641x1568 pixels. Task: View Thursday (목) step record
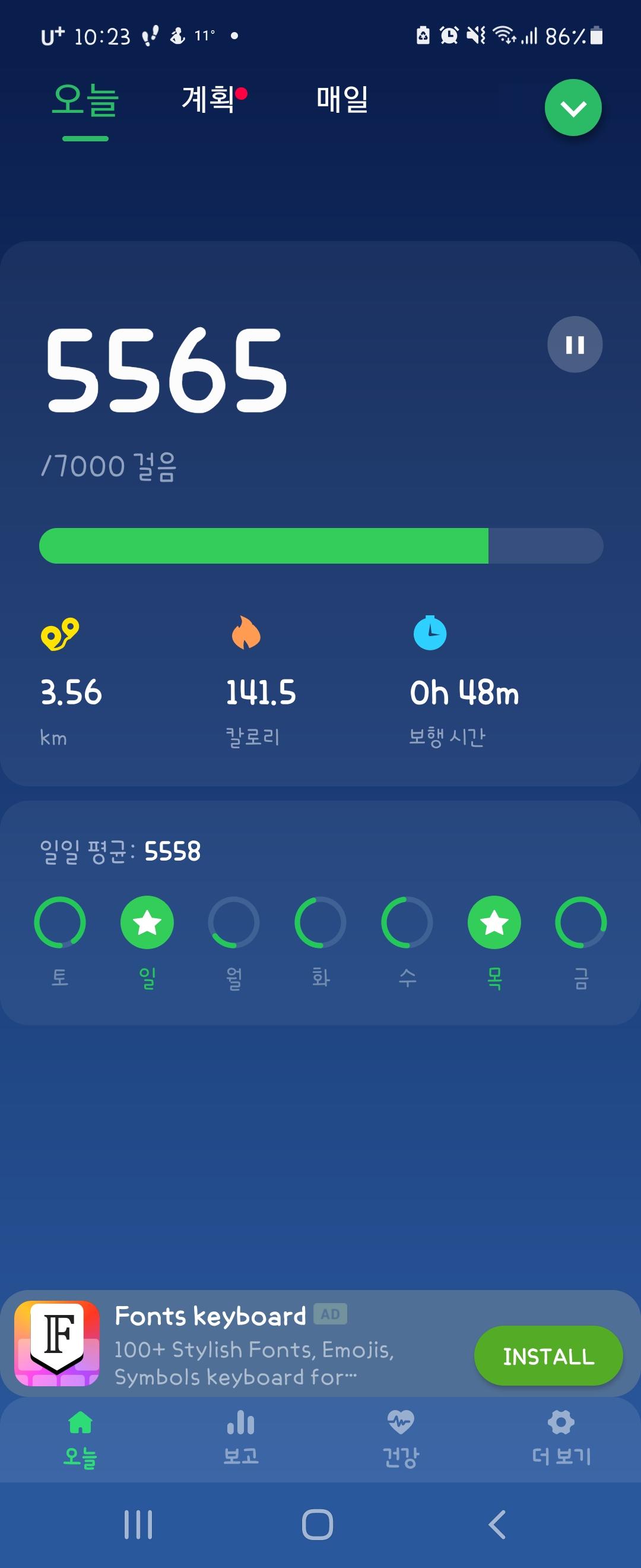tap(494, 923)
